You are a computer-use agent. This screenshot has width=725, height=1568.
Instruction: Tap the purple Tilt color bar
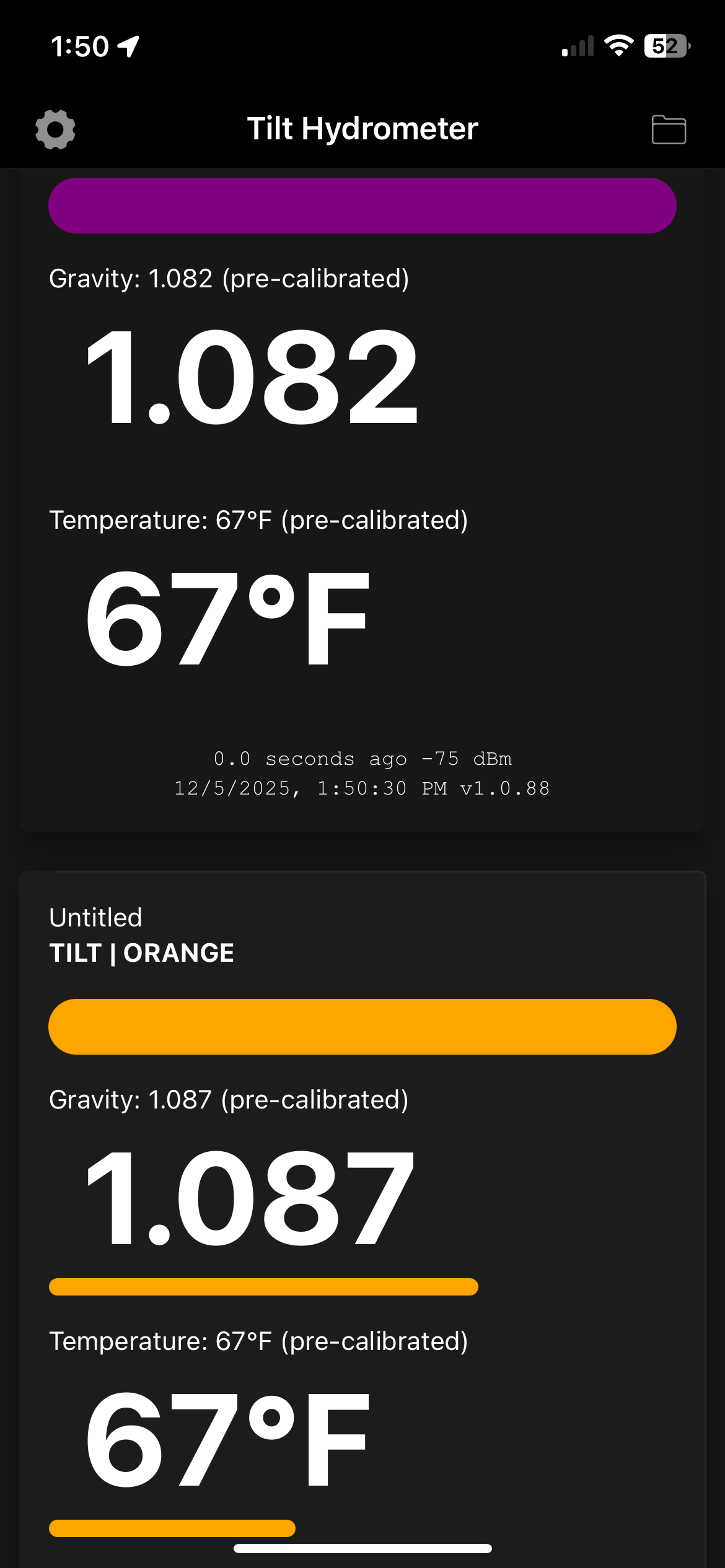pyautogui.click(x=362, y=206)
